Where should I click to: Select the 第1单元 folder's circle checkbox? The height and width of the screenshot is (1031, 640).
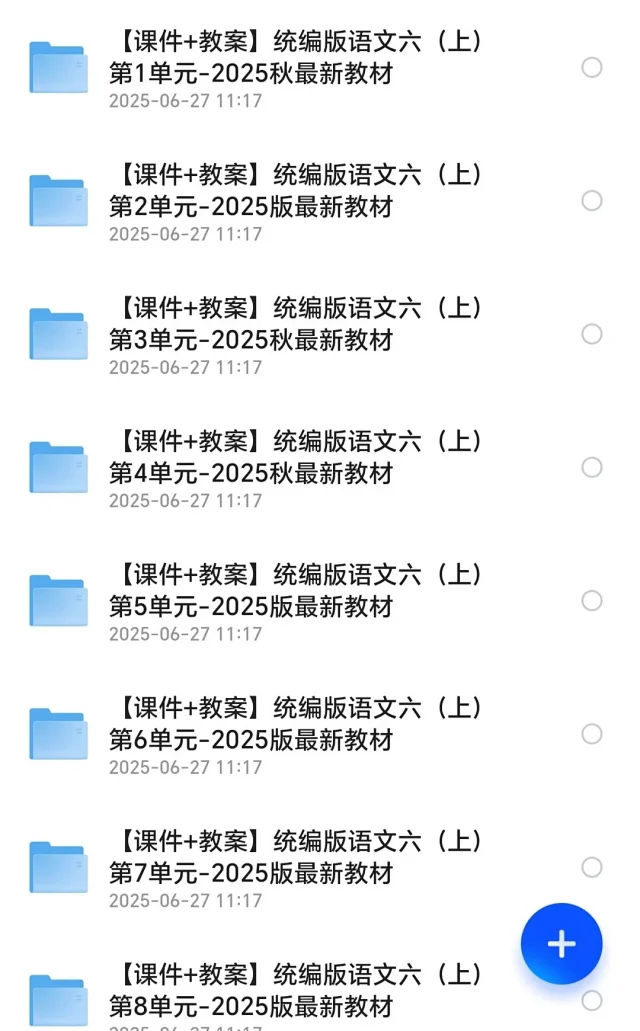(x=592, y=67)
